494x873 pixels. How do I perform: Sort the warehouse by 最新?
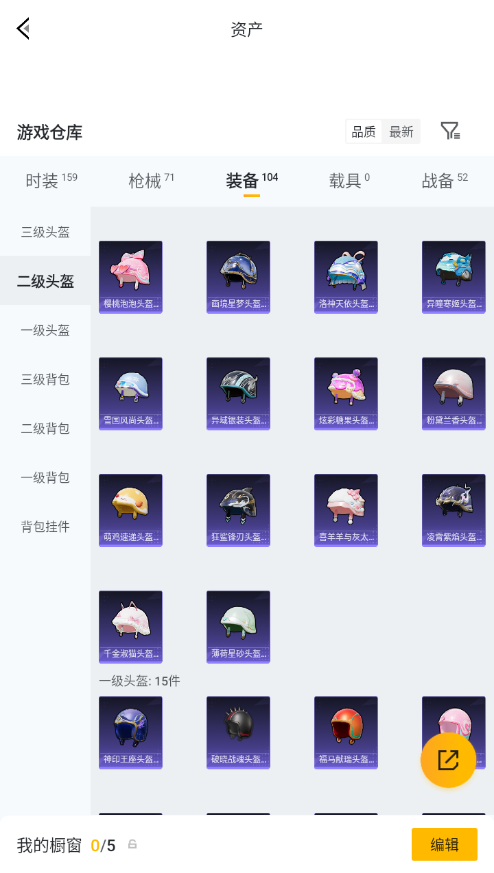[401, 132]
